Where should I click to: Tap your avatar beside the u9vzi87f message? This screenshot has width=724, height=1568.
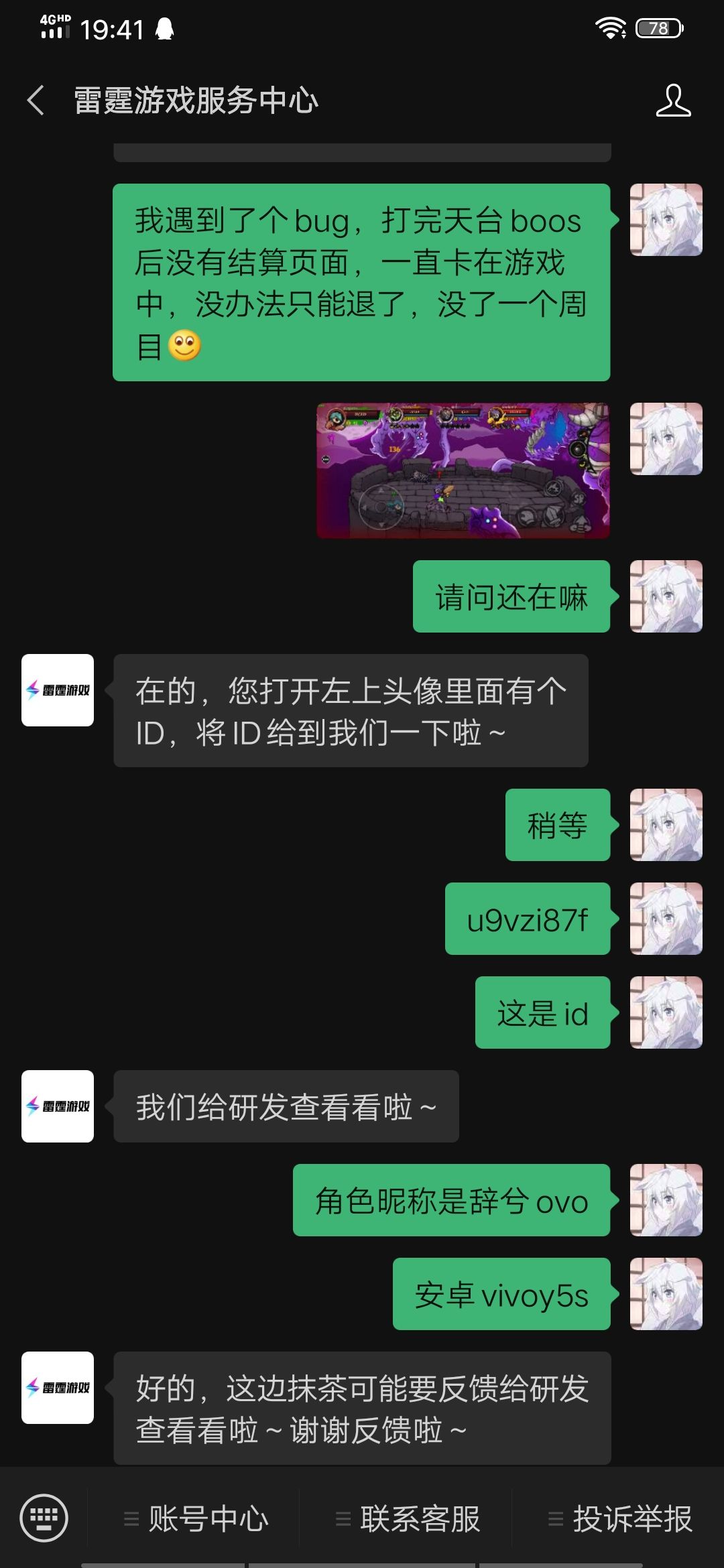pyautogui.click(x=666, y=919)
